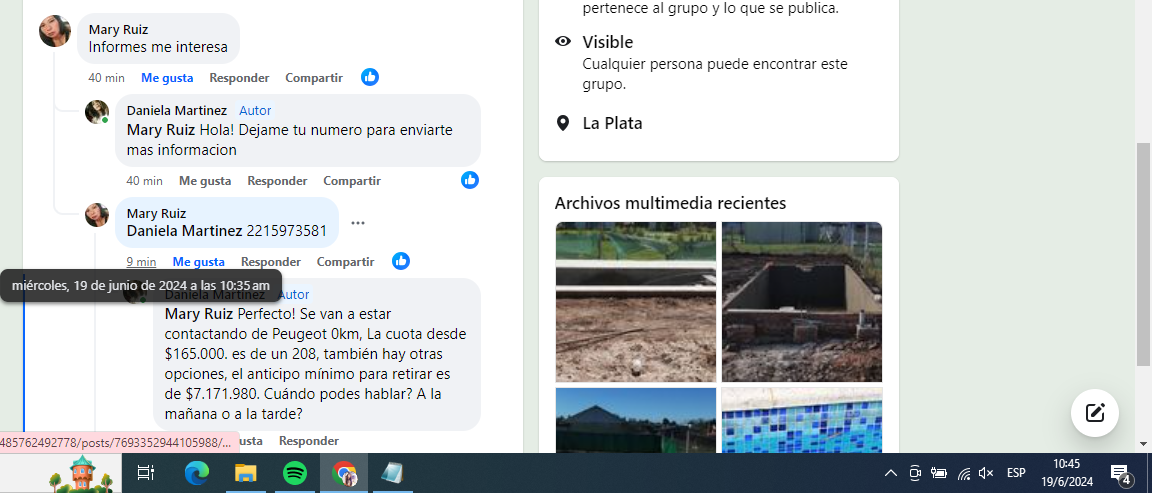1152x493 pixels.
Task: Tap Responder under Daniela's 'Hola!' reply
Action: [277, 181]
